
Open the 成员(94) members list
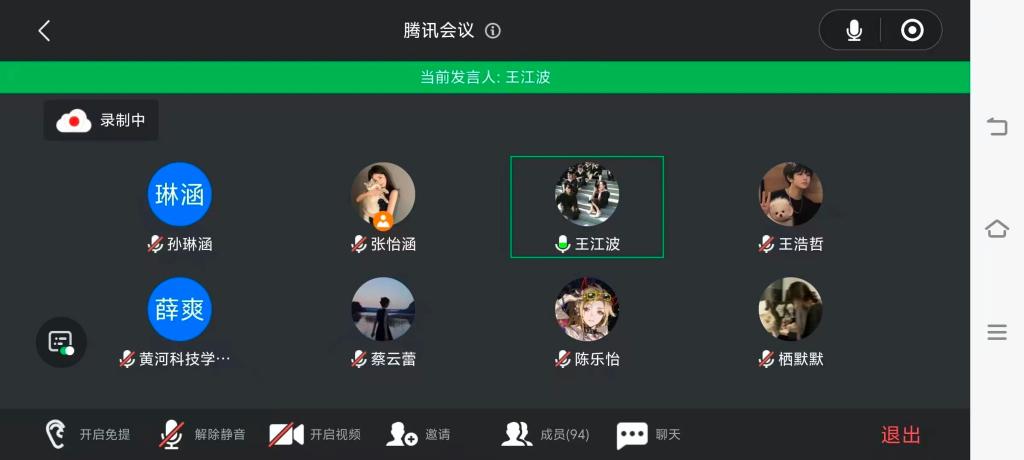point(546,435)
